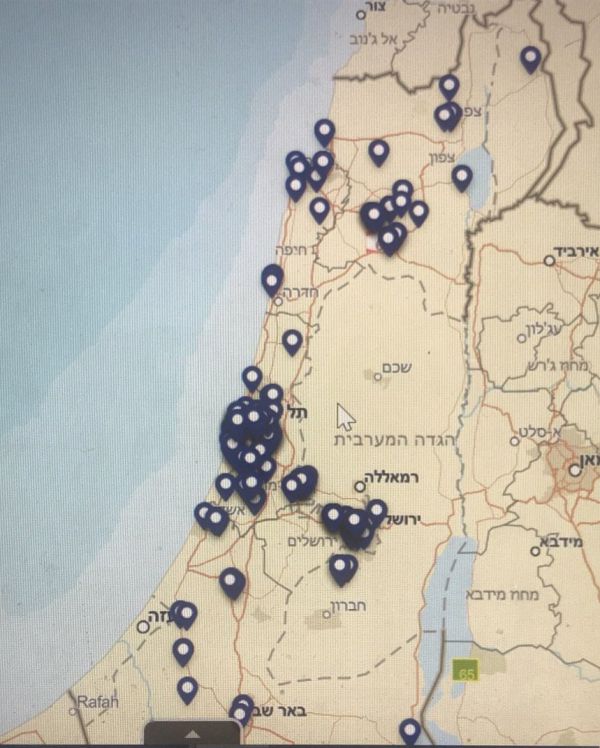Open the northernmost pin in the top-right corner
Image resolution: width=600 pixels, height=748 pixels.
pos(531,58)
